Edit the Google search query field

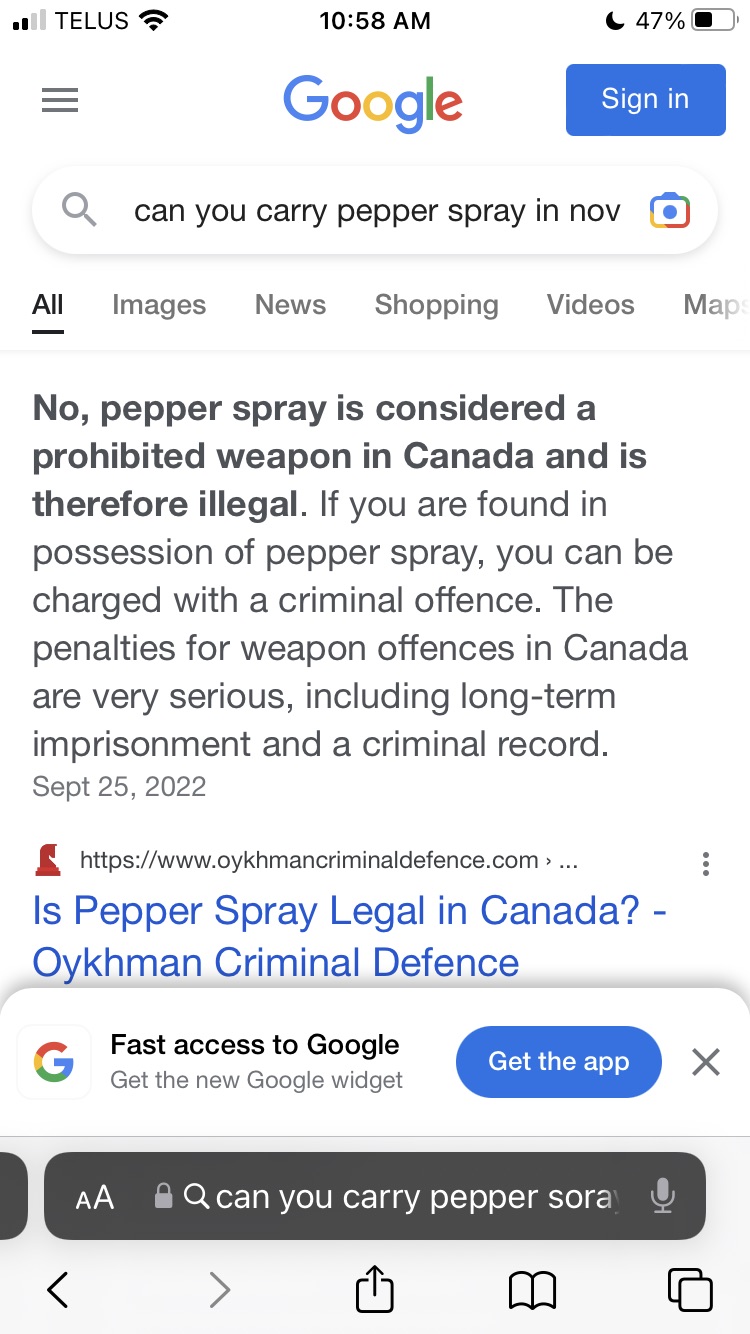(x=376, y=211)
